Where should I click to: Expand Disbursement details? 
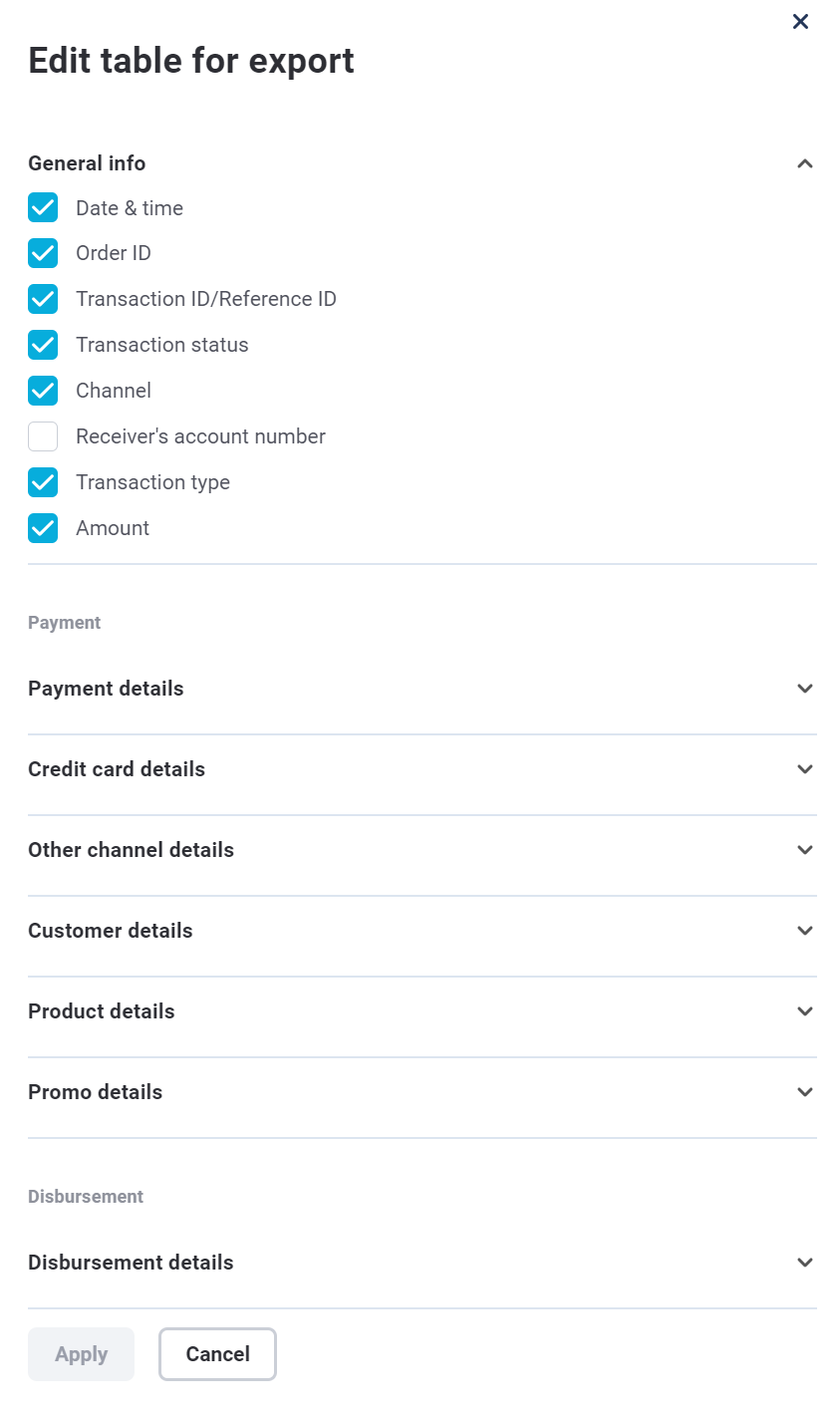tap(805, 1263)
